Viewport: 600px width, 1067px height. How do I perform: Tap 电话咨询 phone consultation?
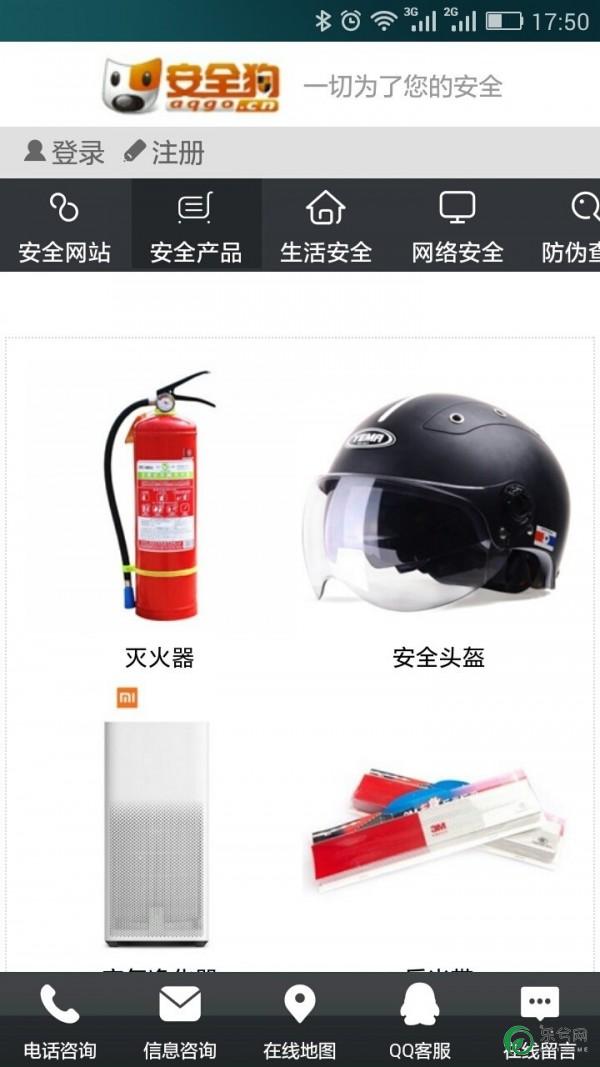click(x=60, y=1020)
